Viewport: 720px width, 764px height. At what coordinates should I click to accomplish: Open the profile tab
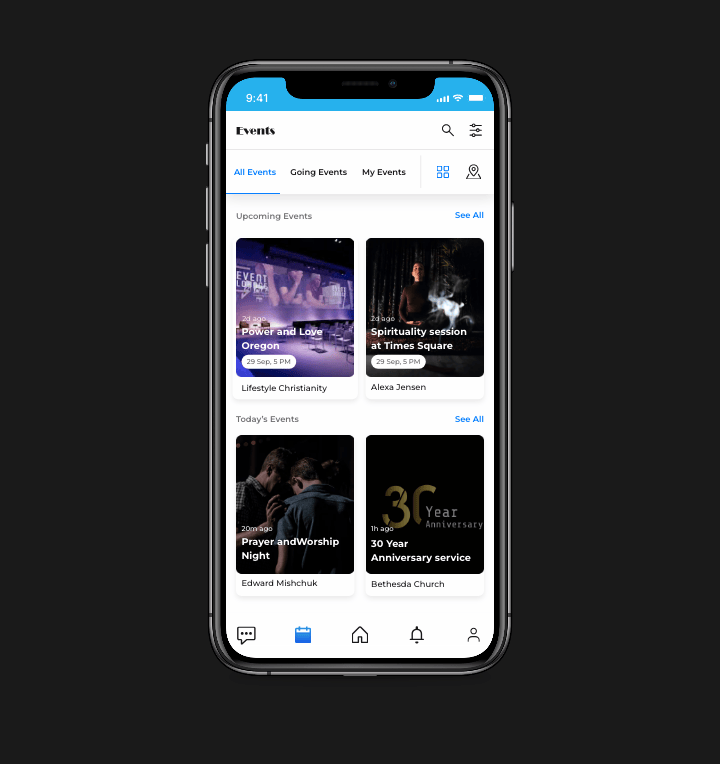click(x=474, y=635)
